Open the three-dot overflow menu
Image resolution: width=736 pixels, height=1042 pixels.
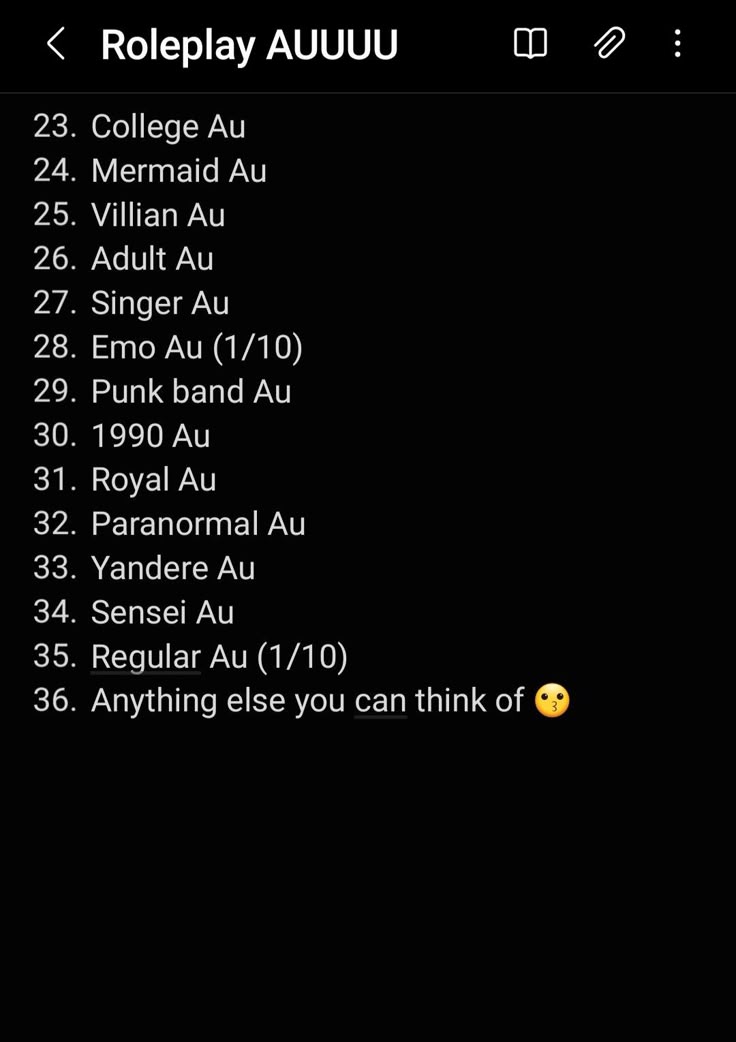[678, 44]
